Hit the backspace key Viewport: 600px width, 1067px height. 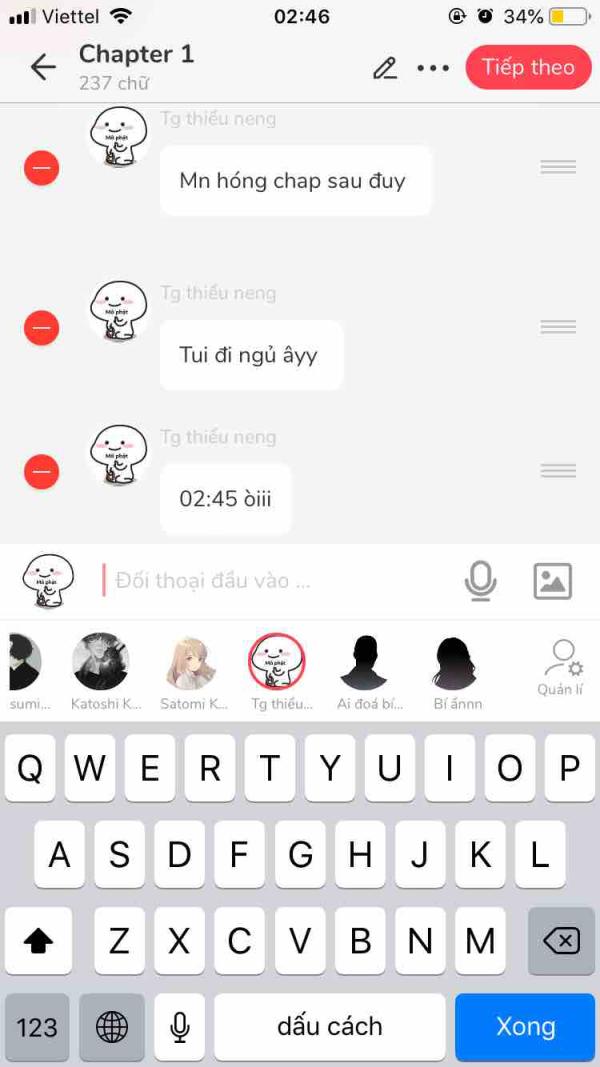pyautogui.click(x=561, y=941)
